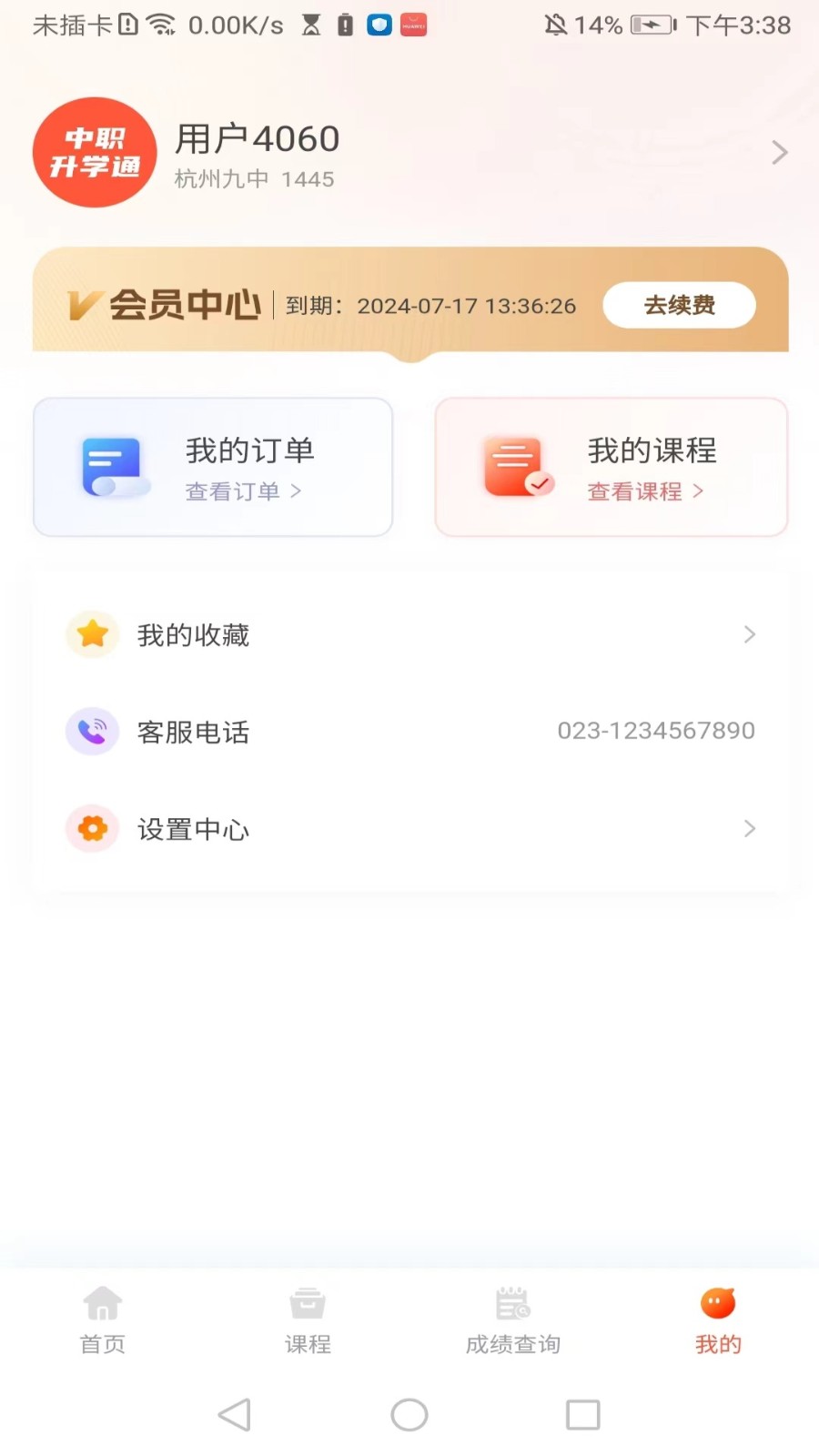Screen dimensions: 819x1456
Task: Open the 成绩查询 tab
Action: coord(512,1320)
